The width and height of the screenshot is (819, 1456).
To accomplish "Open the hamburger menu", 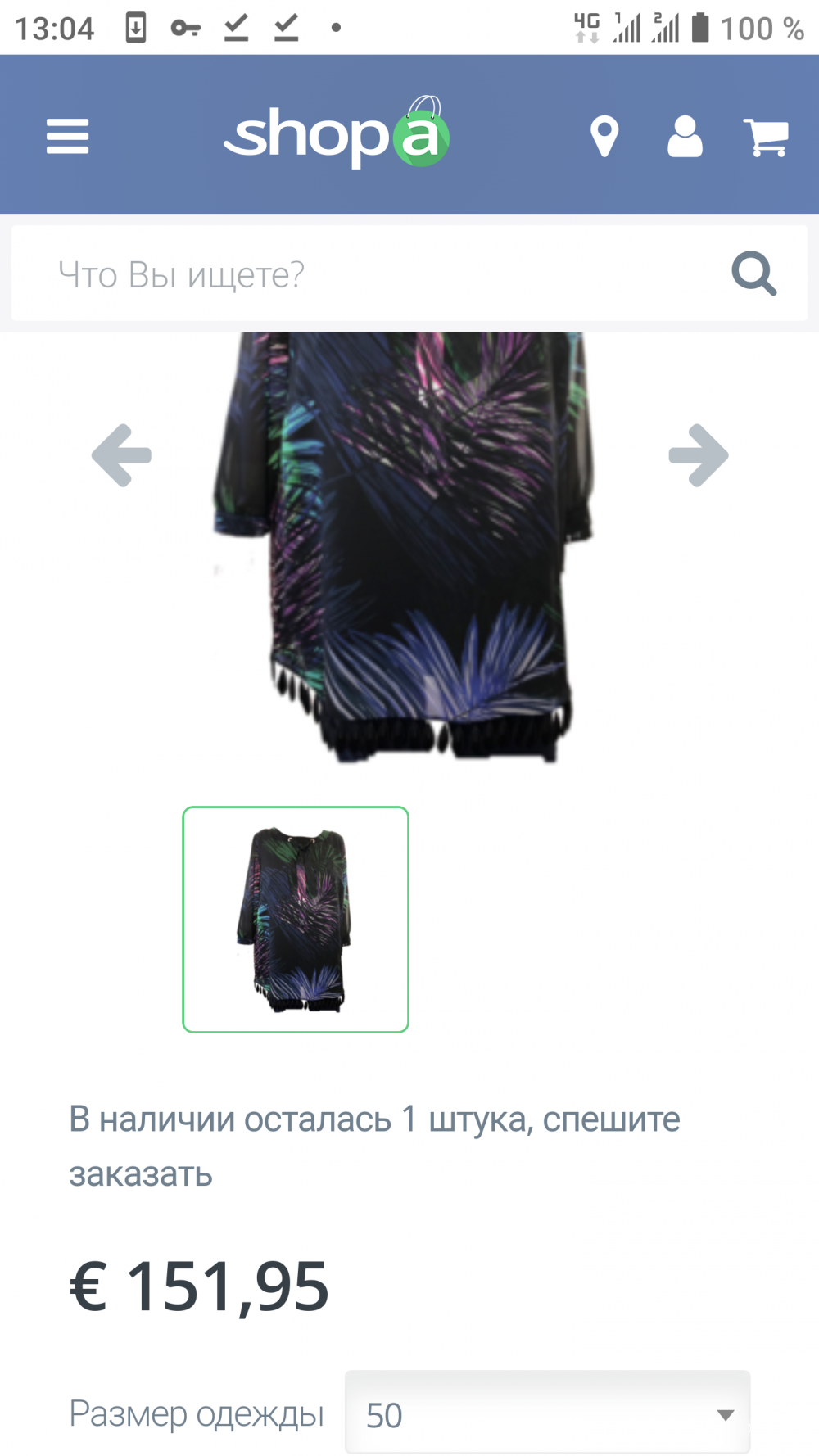I will coord(67,136).
